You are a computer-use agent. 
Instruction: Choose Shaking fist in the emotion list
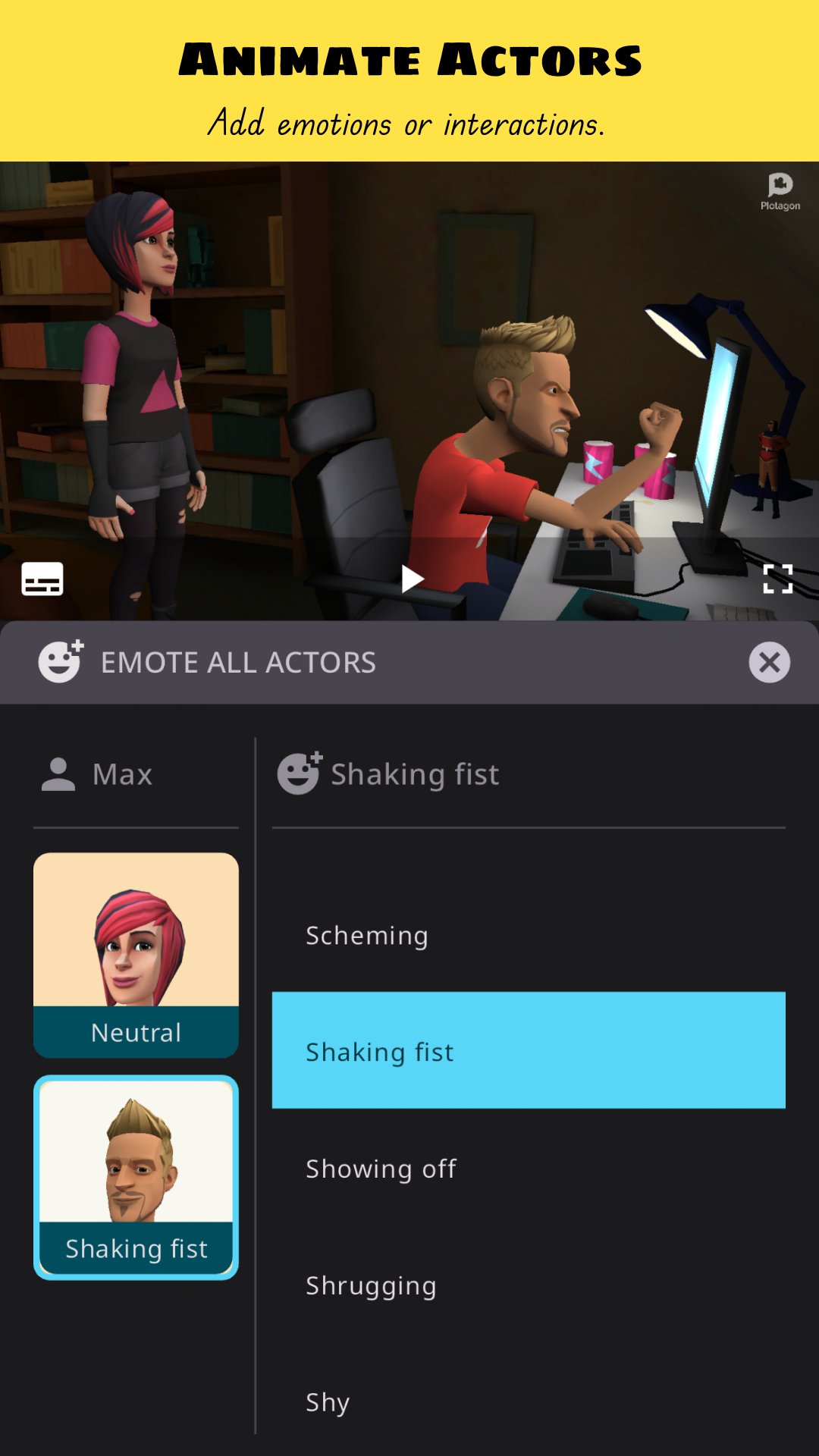(528, 1051)
